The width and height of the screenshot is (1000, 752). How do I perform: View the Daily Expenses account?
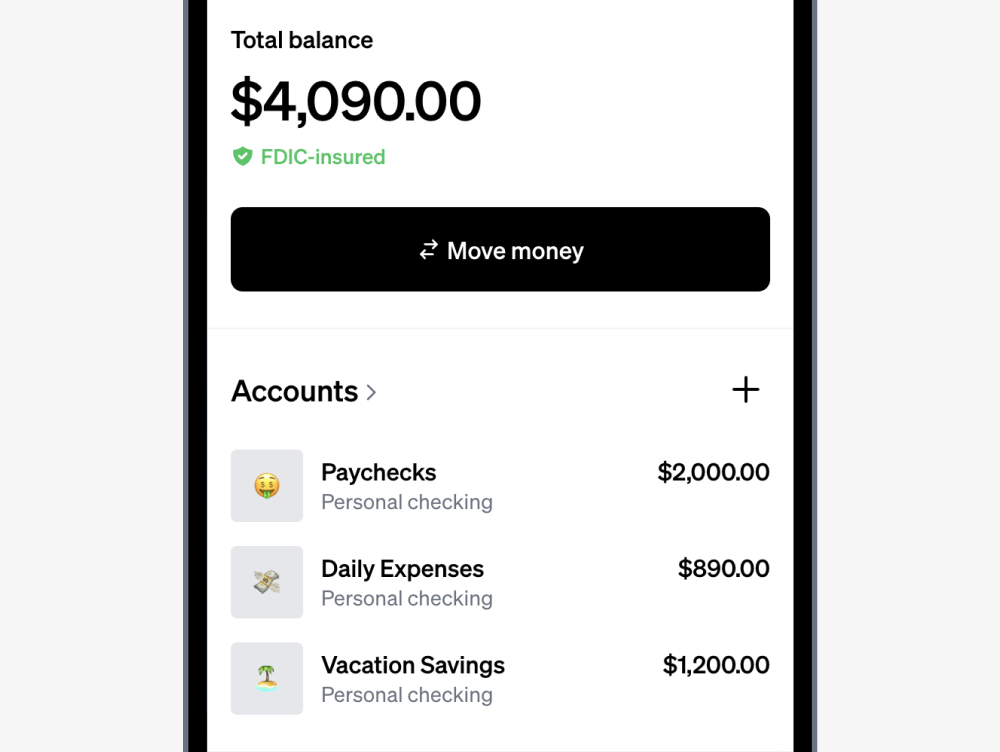point(500,582)
